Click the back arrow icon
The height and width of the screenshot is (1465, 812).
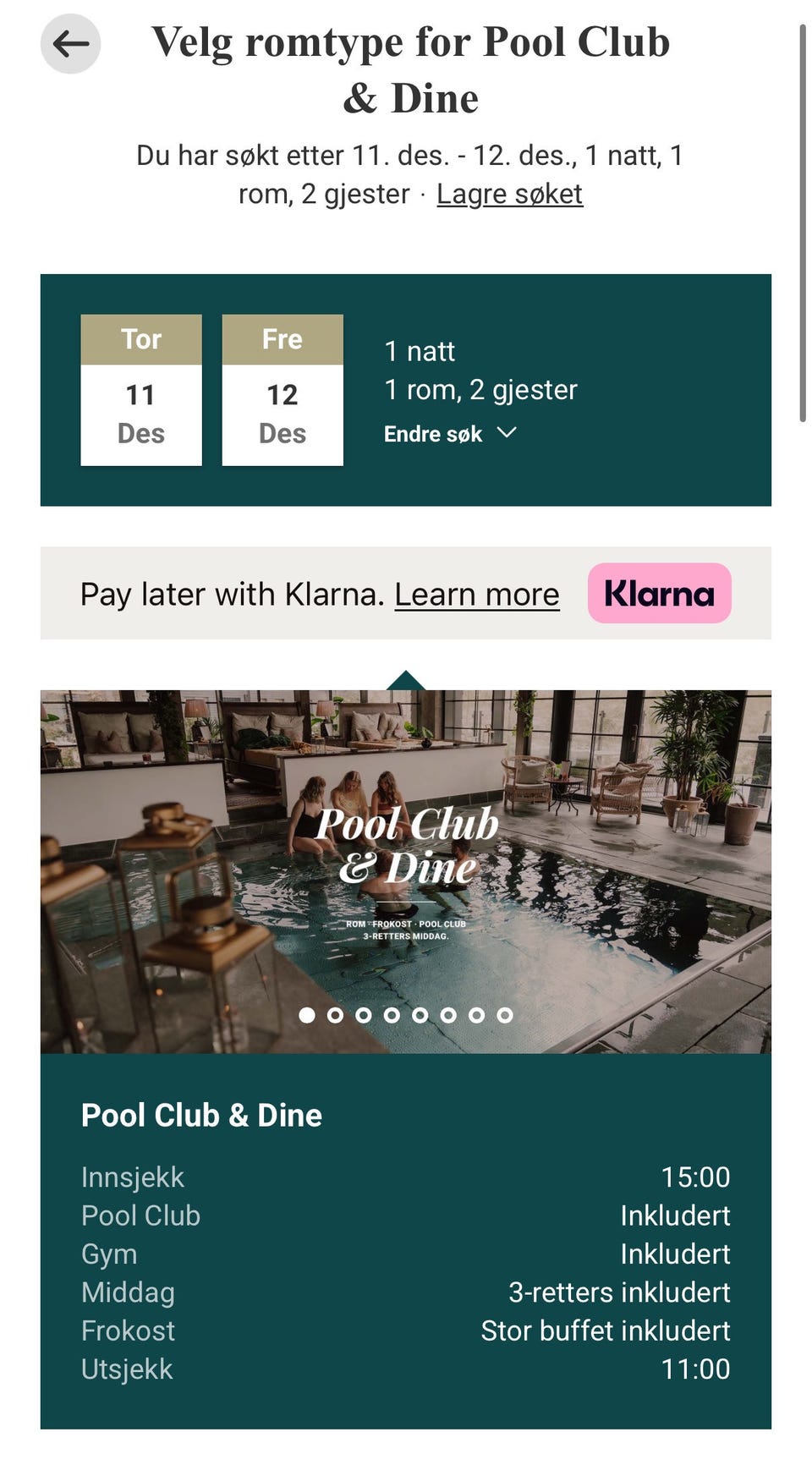click(x=71, y=43)
